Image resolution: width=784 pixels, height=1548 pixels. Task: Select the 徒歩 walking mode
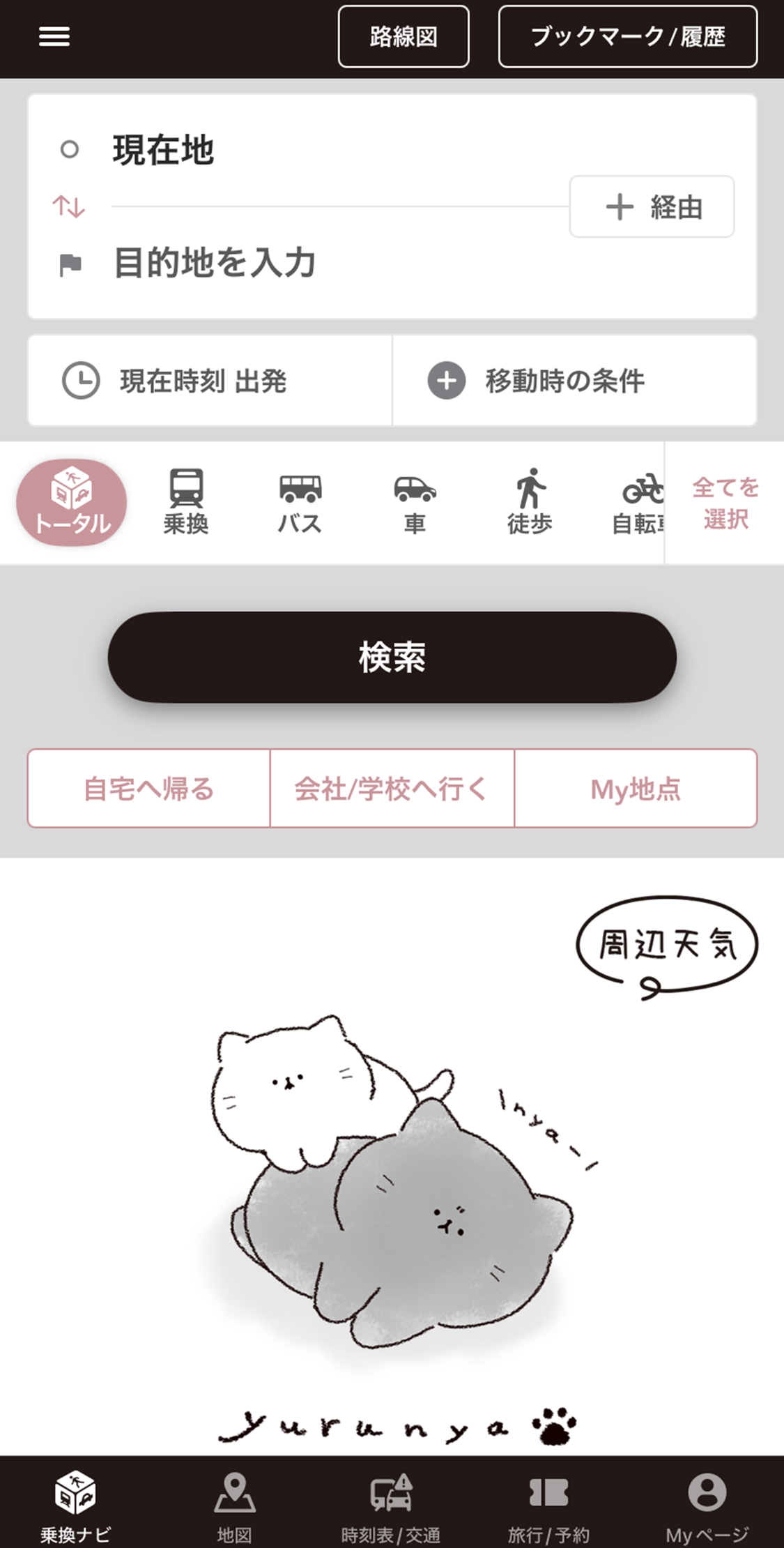pyautogui.click(x=530, y=502)
